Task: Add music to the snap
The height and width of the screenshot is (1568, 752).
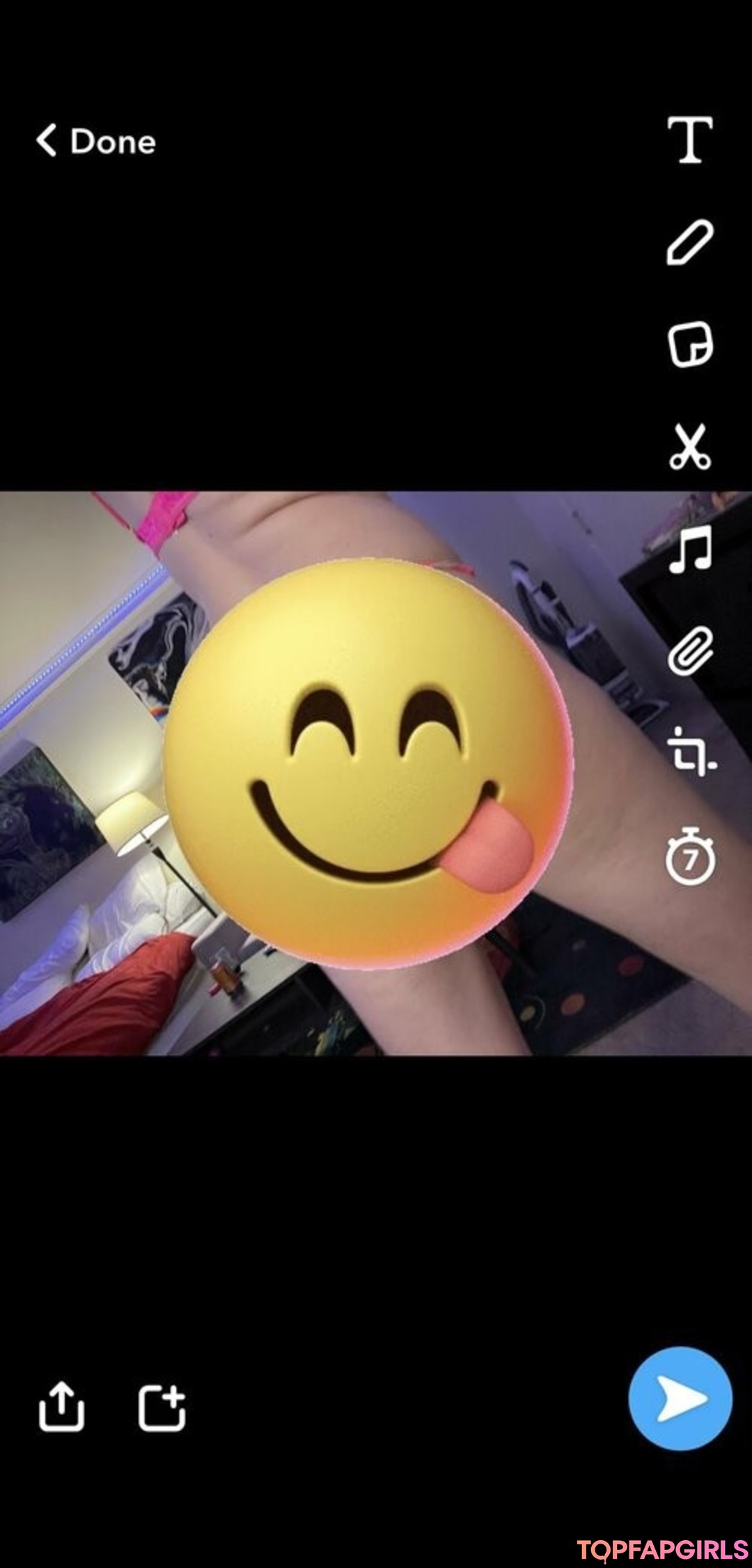Action: 689,549
